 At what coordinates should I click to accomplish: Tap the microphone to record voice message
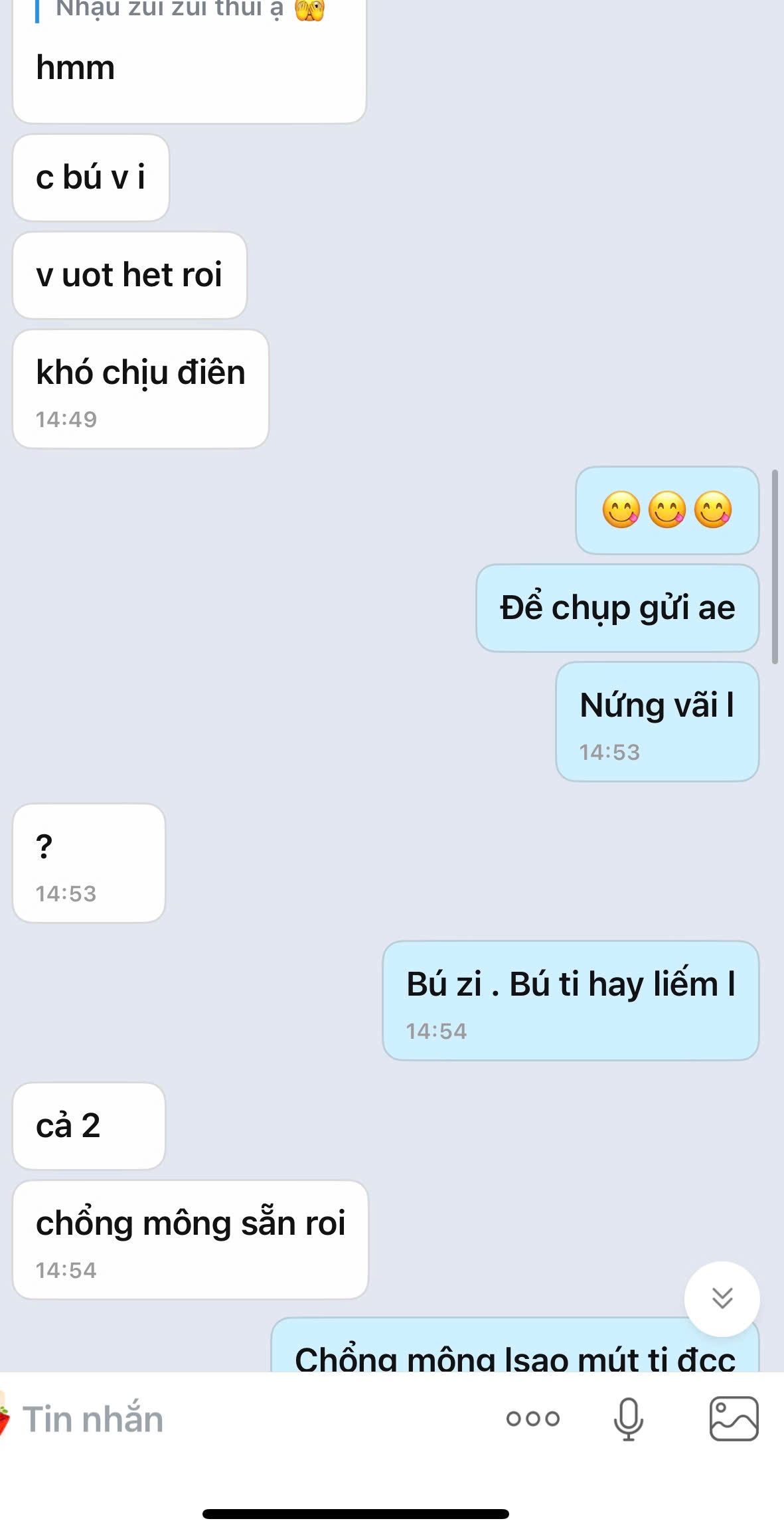[x=628, y=1419]
